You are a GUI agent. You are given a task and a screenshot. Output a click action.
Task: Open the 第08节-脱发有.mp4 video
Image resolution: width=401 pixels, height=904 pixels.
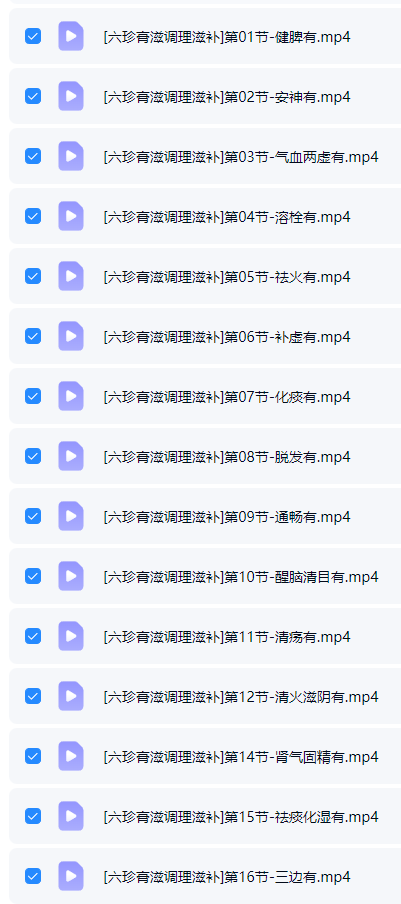227,457
